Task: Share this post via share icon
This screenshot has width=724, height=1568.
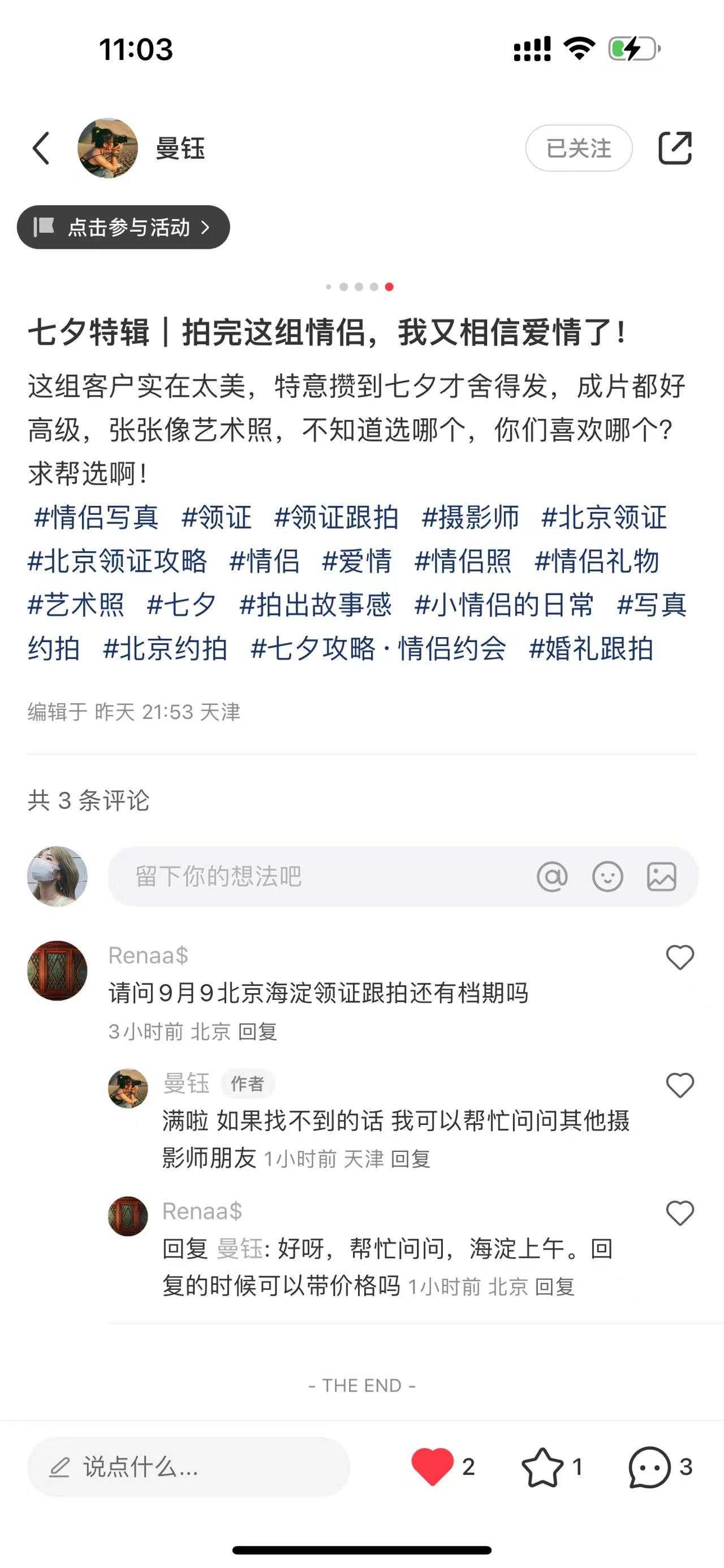Action: coord(675,149)
